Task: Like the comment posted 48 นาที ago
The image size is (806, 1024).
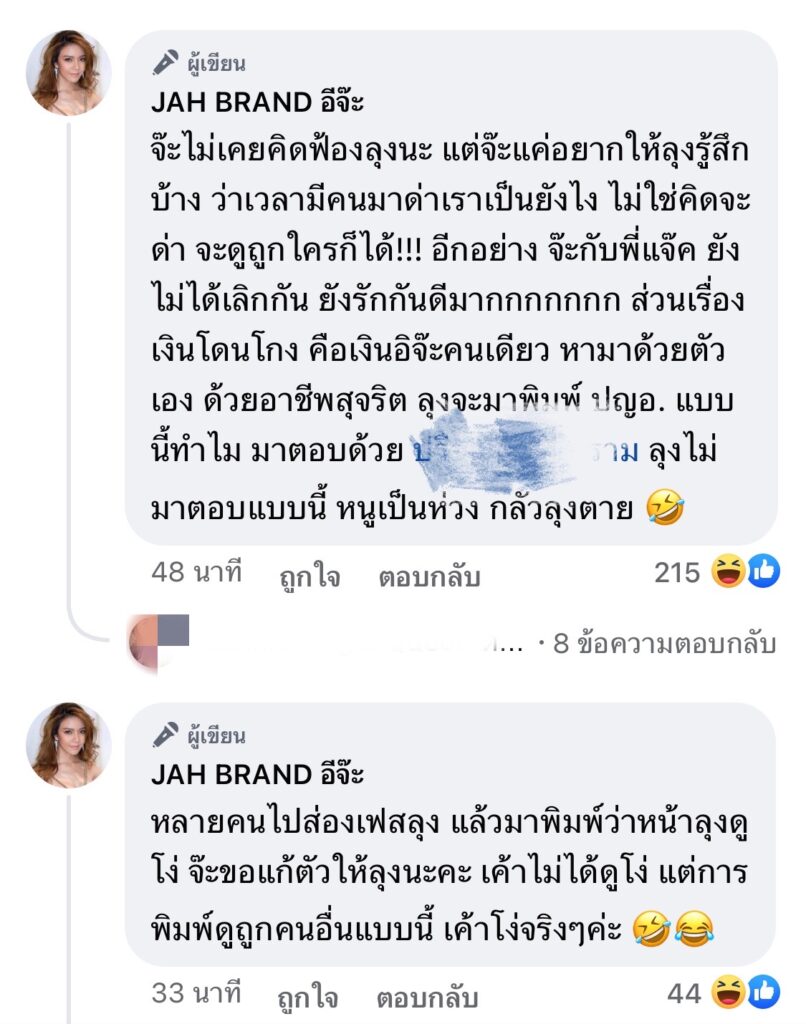Action: pyautogui.click(x=309, y=577)
